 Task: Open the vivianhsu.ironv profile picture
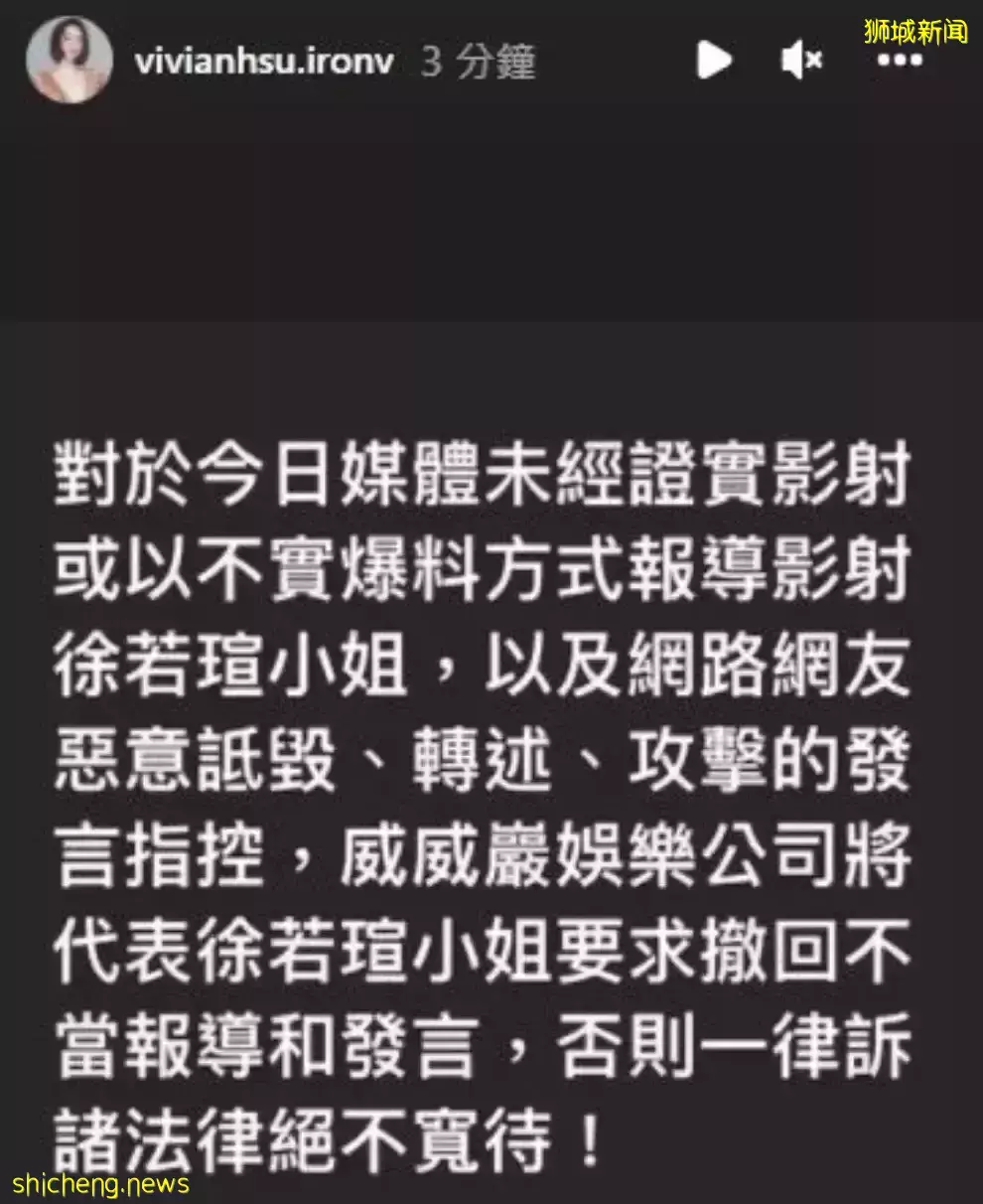point(69,61)
